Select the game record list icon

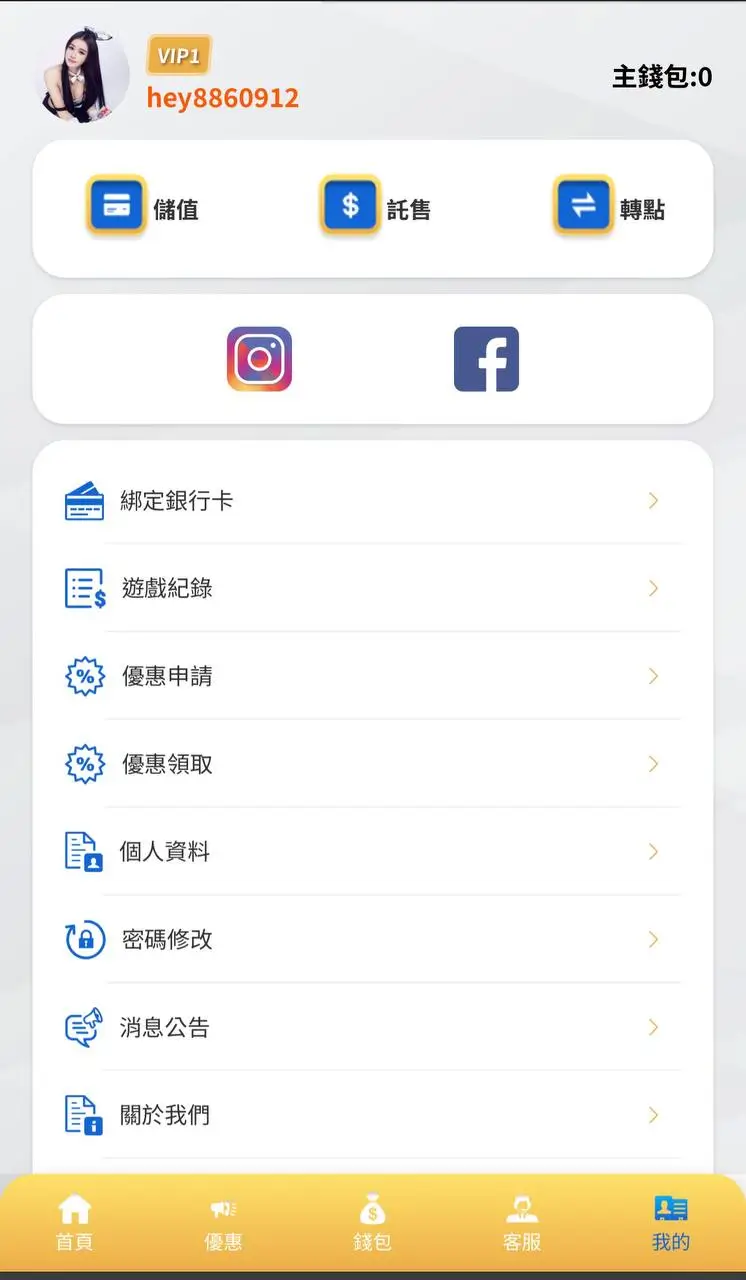point(84,588)
